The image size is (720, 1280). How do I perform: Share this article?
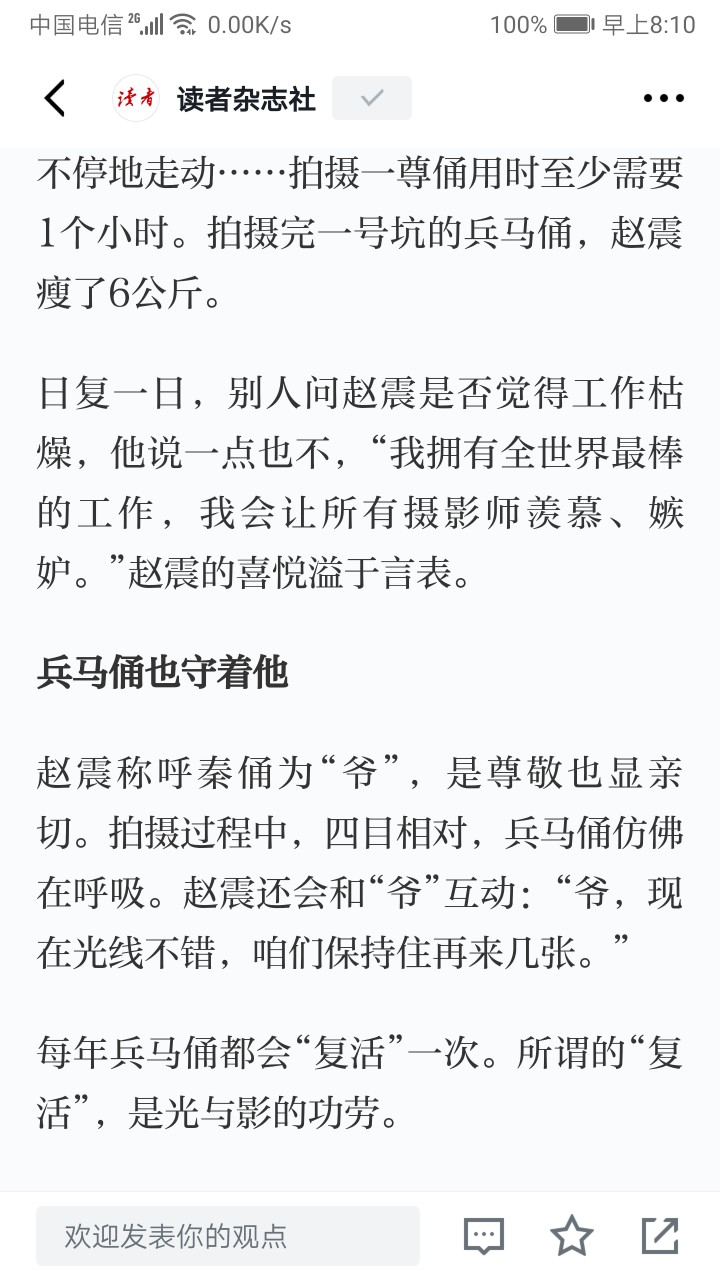[660, 1236]
